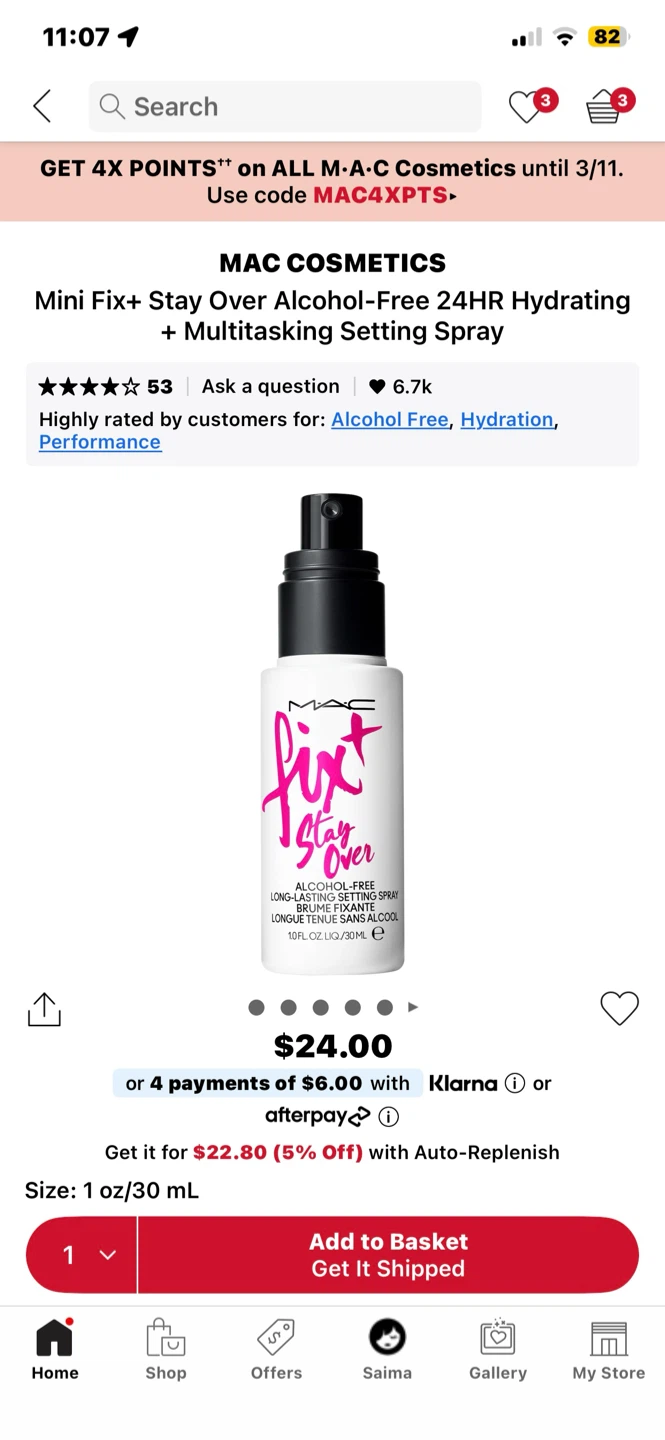The height and width of the screenshot is (1440, 665).
Task: Switch to the Offers tab
Action: 276,1349
